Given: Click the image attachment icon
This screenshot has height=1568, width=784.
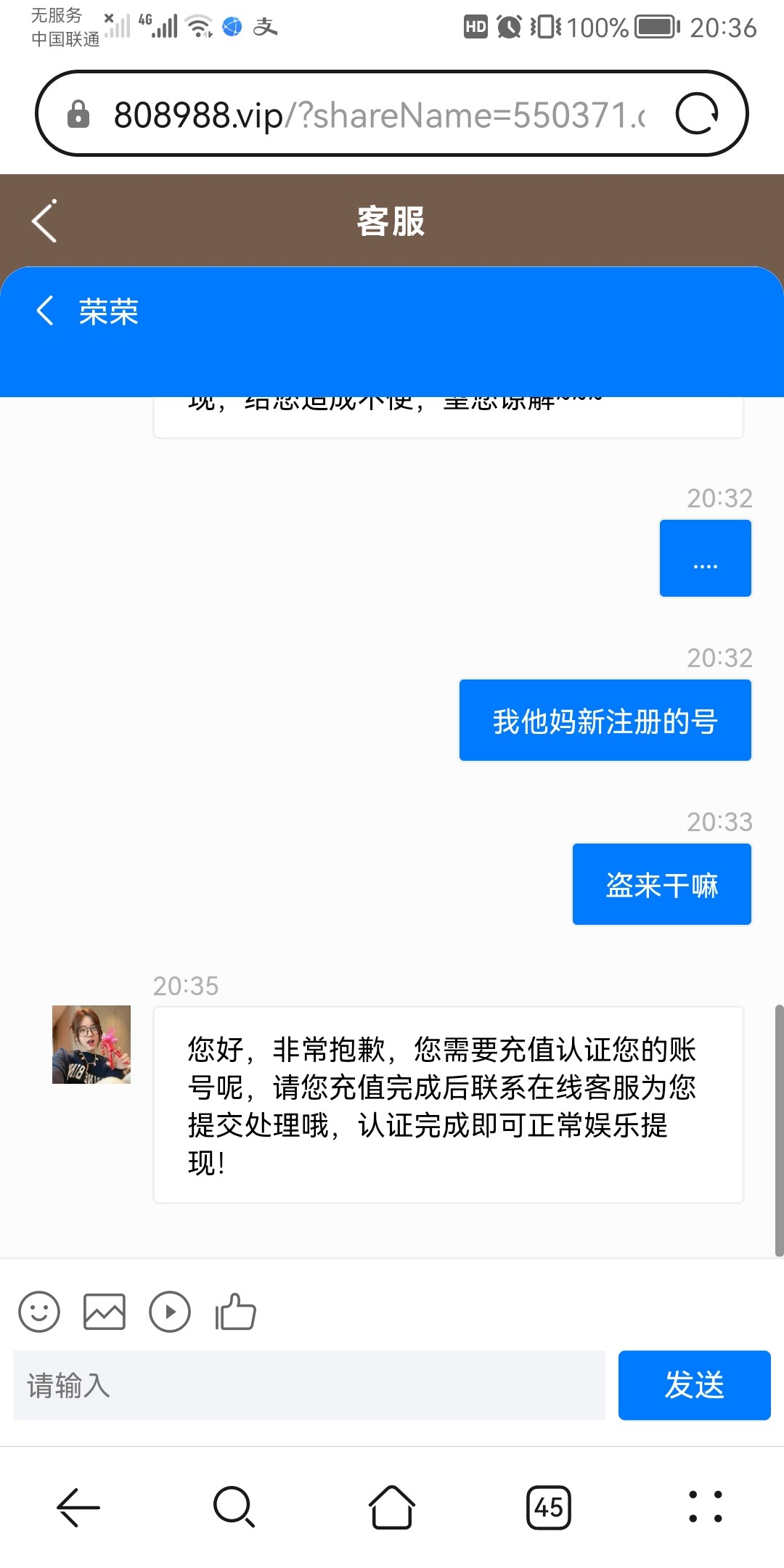Looking at the screenshot, I should [105, 1312].
